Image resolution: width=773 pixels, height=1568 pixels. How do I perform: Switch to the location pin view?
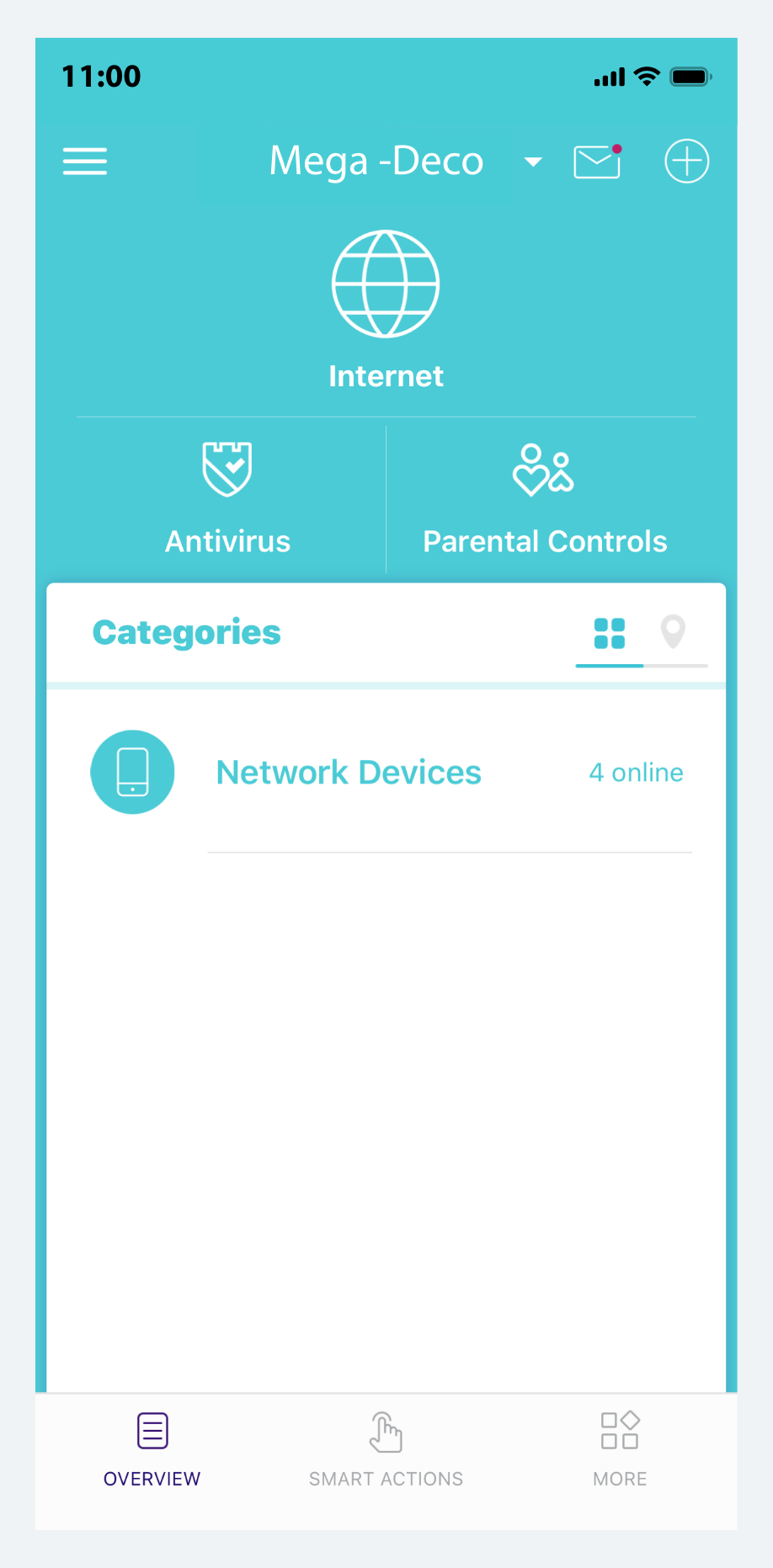[673, 632]
